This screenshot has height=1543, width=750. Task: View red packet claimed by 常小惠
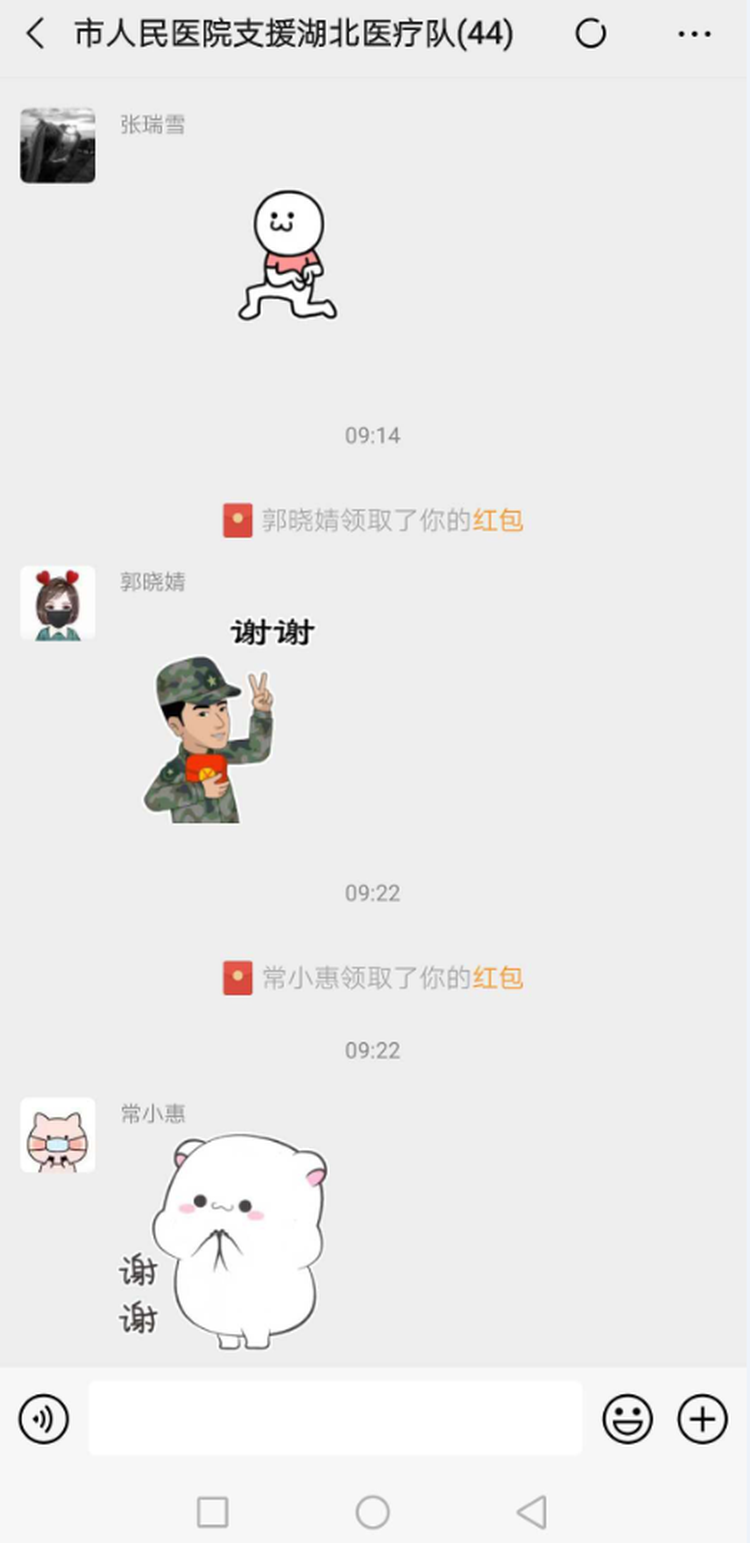tap(498, 978)
